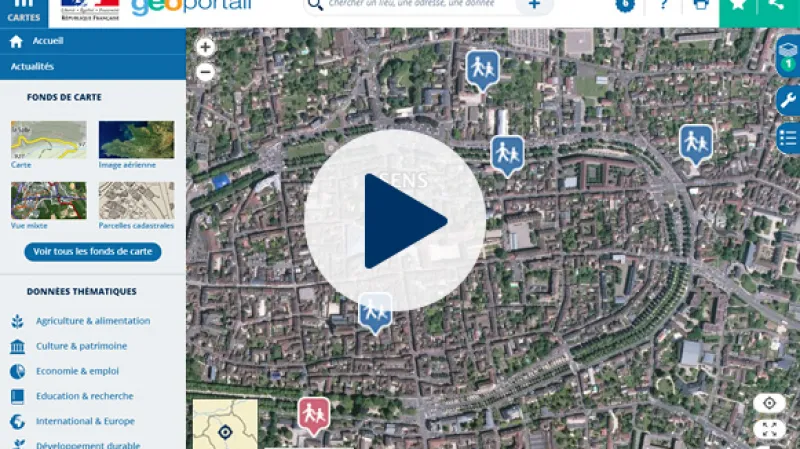800x449 pixels.
Task: Tap the place and address search field
Action: pyautogui.click(x=420, y=5)
